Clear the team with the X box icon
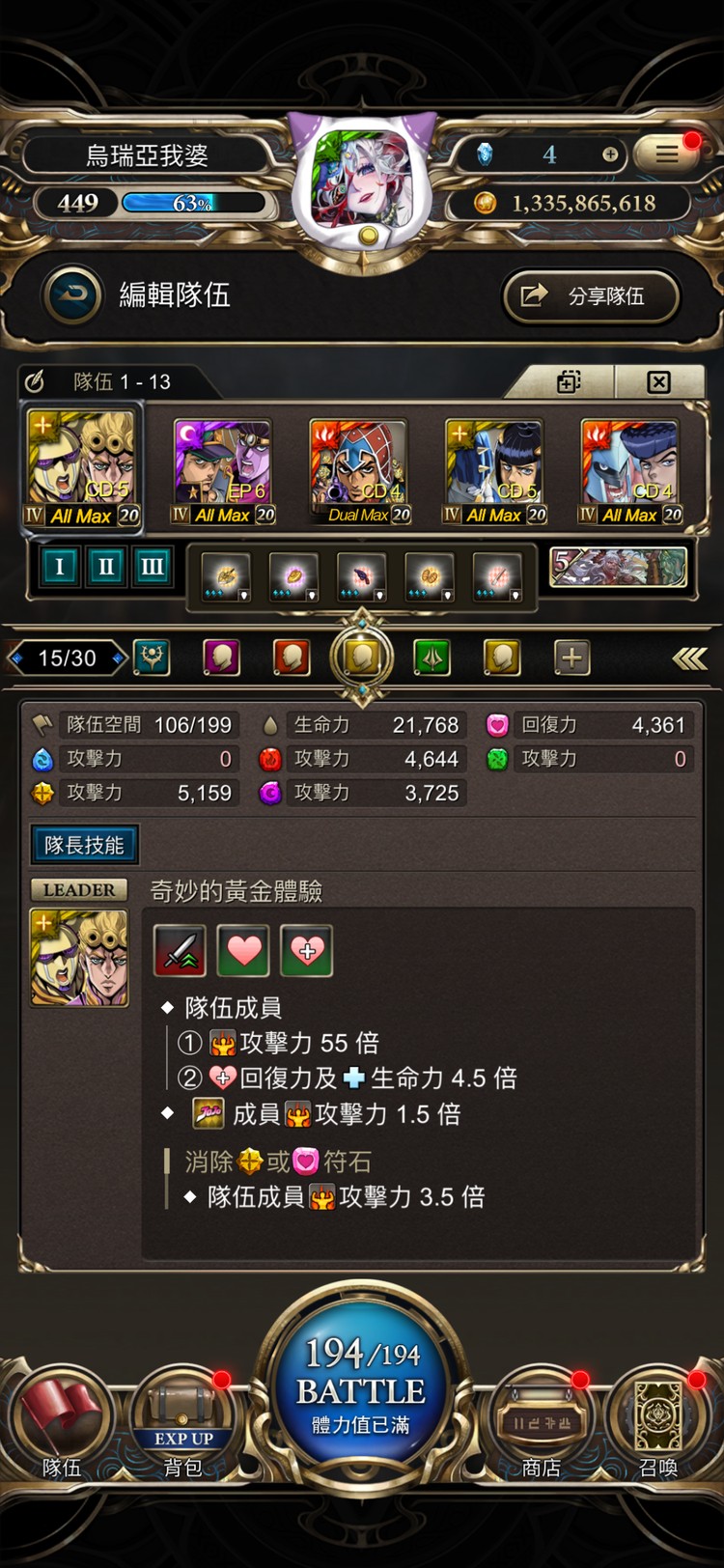724x1568 pixels. [659, 382]
